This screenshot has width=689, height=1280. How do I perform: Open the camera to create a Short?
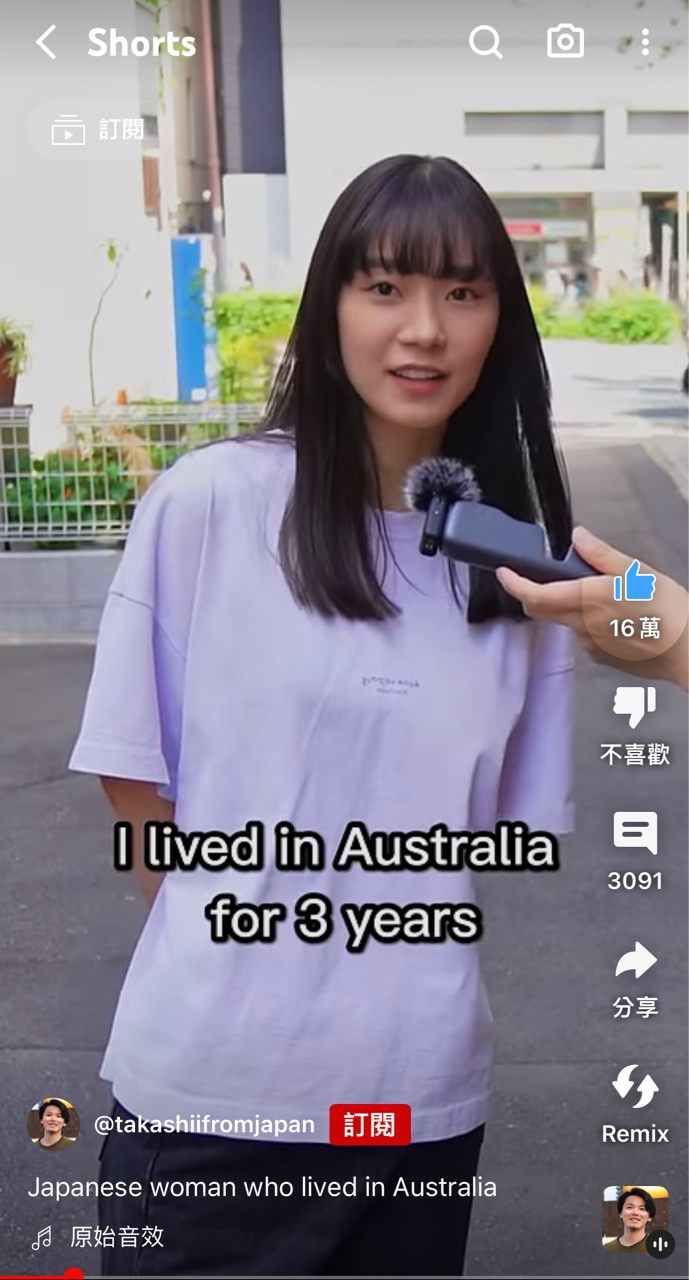[x=565, y=42]
